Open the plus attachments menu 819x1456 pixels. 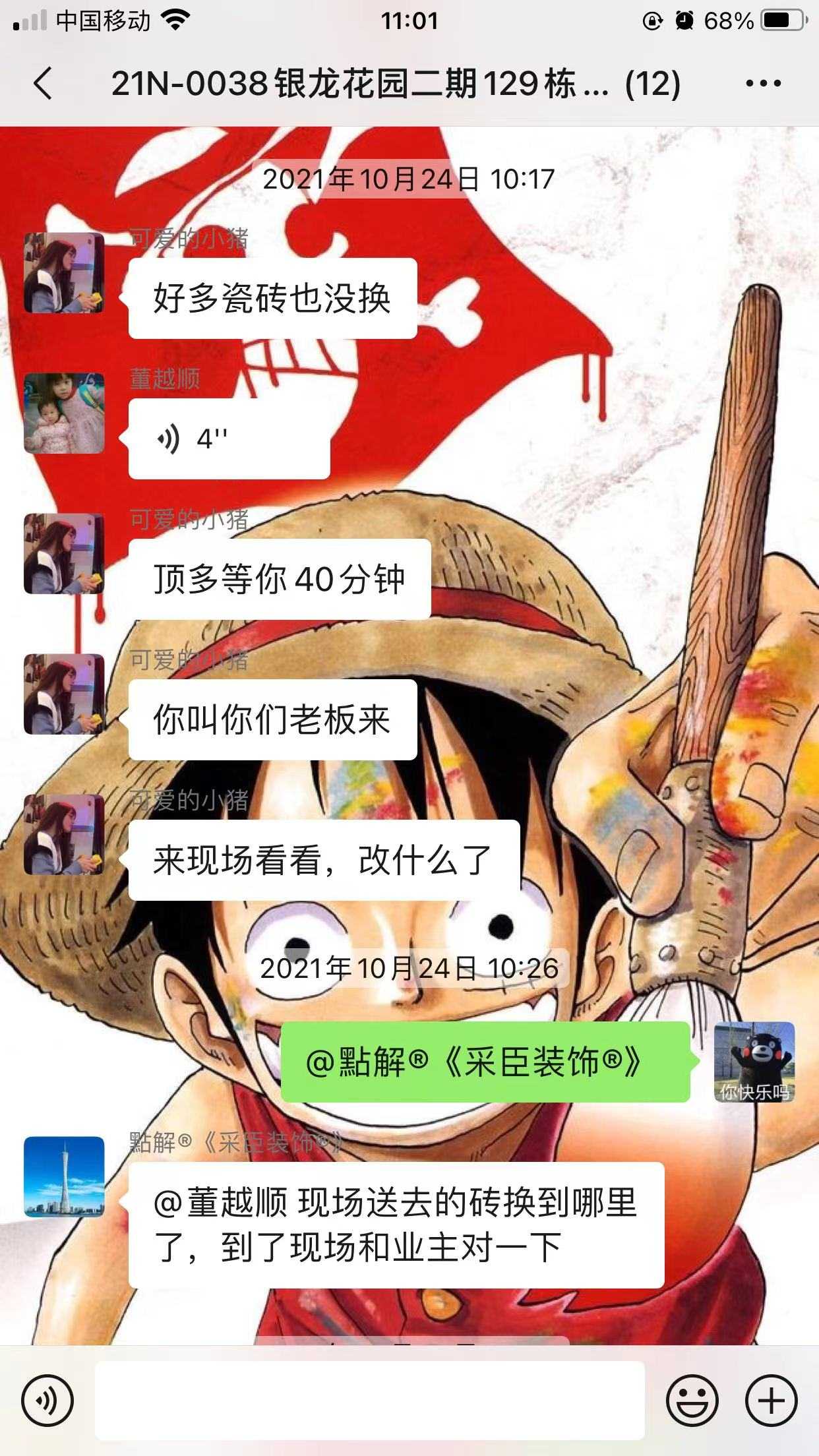point(771,1400)
